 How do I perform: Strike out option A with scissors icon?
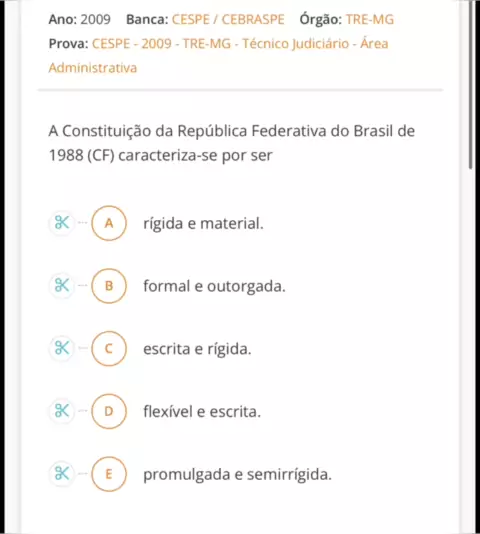tap(62, 223)
